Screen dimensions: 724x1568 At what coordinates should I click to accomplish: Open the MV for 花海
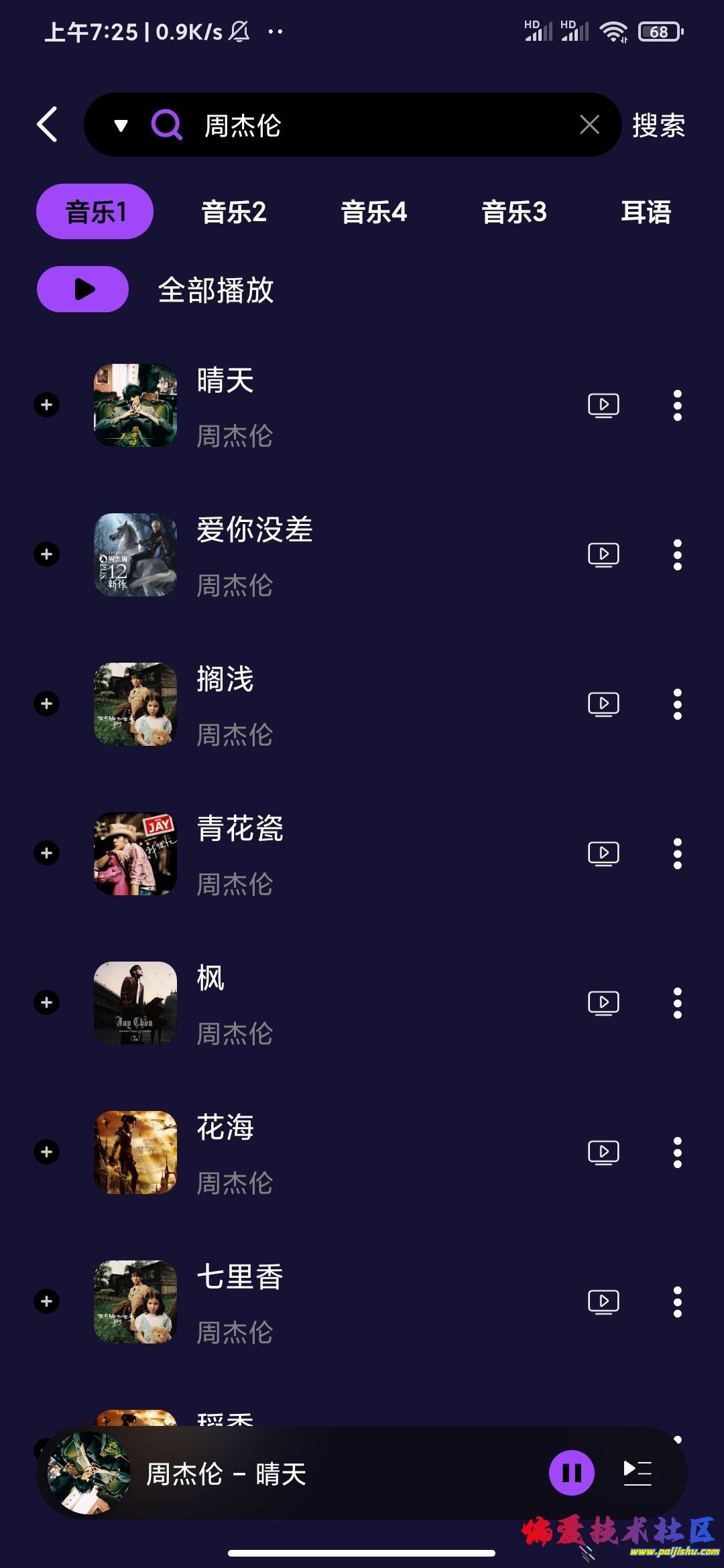pos(603,1152)
